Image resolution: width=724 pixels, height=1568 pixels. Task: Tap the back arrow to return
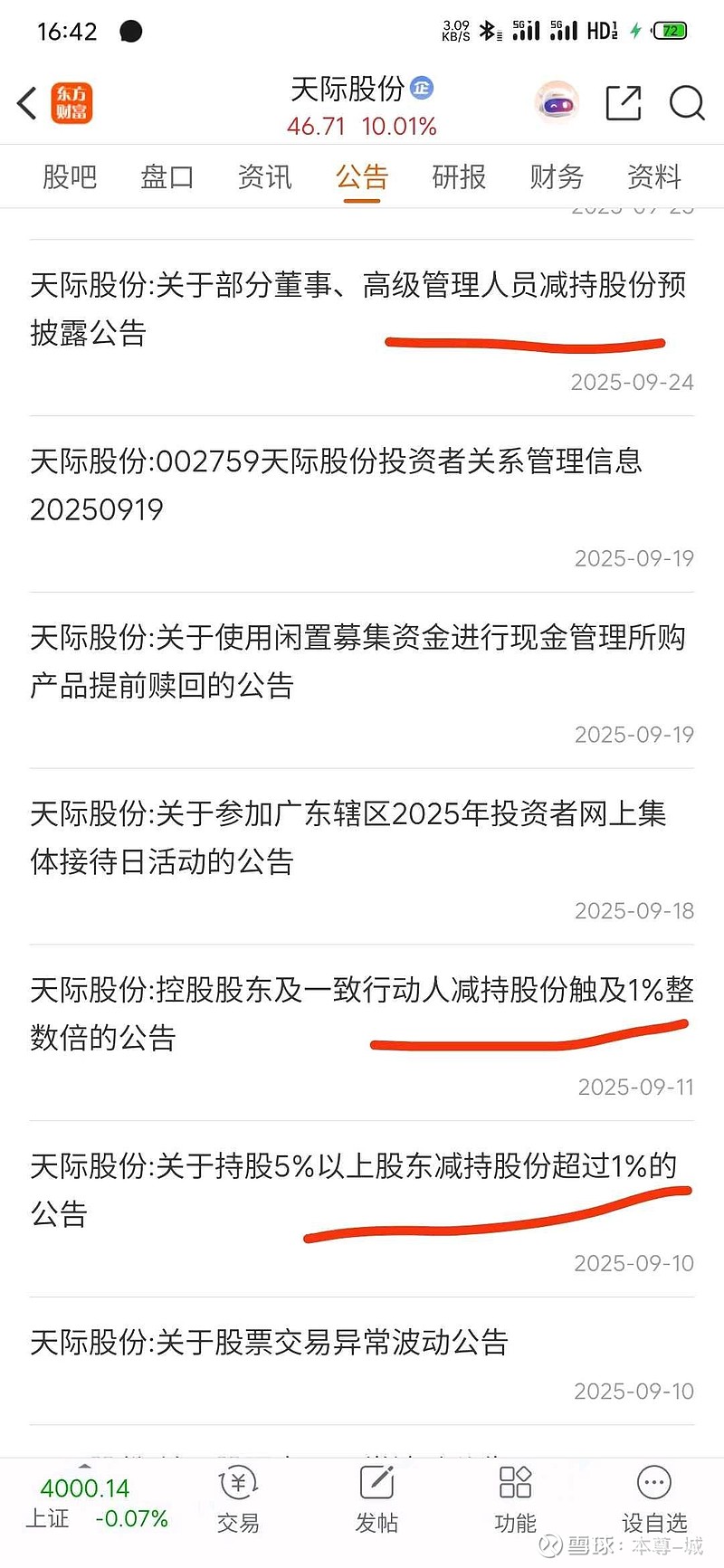click(25, 103)
